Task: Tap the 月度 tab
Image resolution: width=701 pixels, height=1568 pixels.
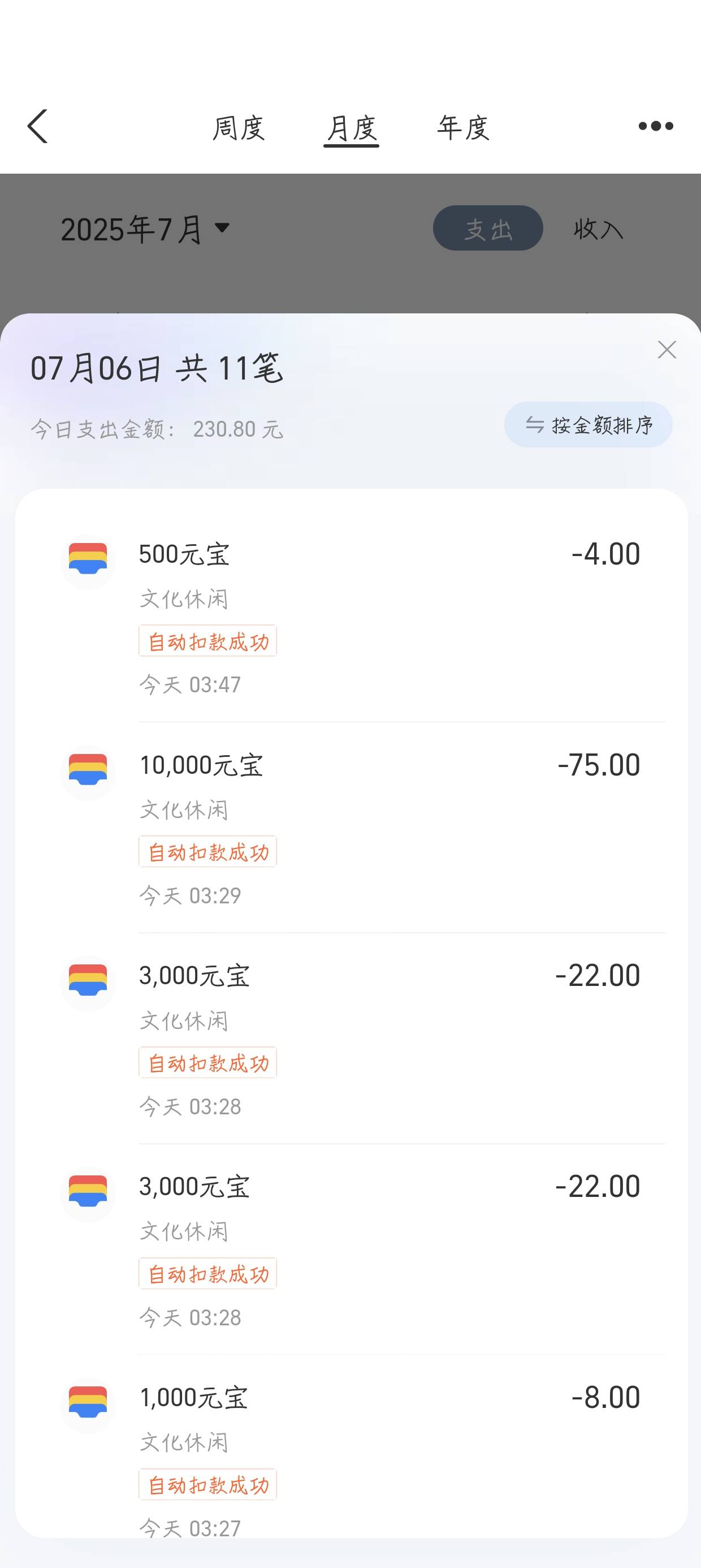Action: click(351, 128)
